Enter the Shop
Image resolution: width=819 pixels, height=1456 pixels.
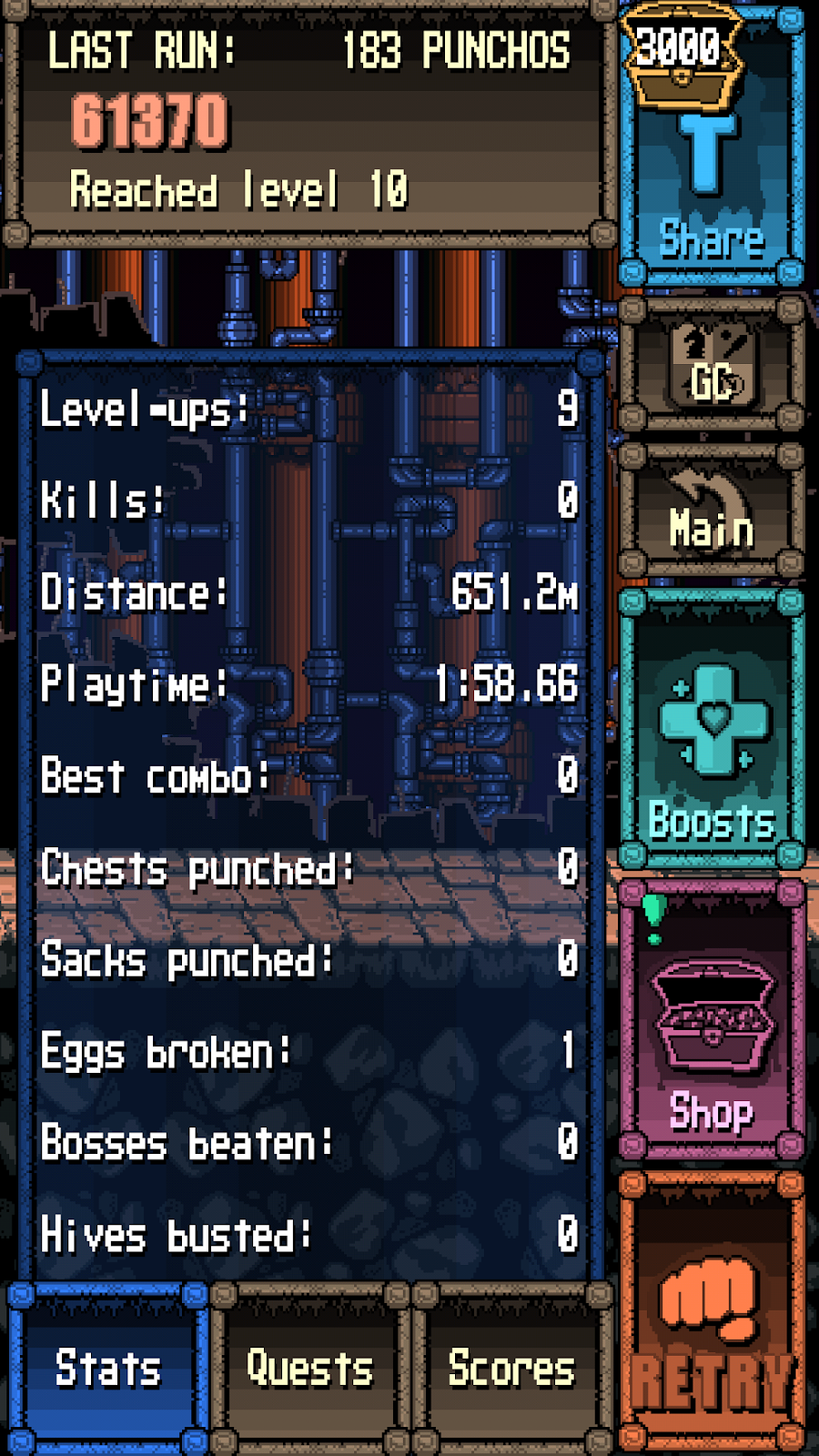(x=714, y=1046)
